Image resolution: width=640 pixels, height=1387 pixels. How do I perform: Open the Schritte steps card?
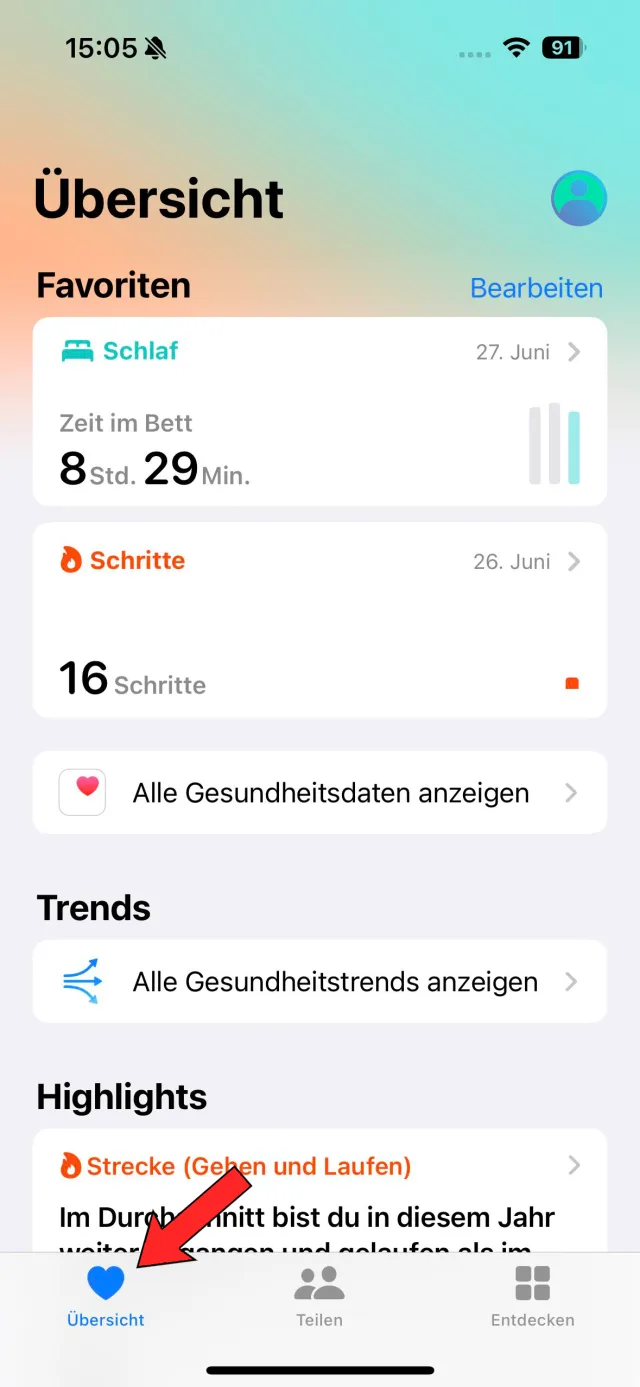[319, 620]
